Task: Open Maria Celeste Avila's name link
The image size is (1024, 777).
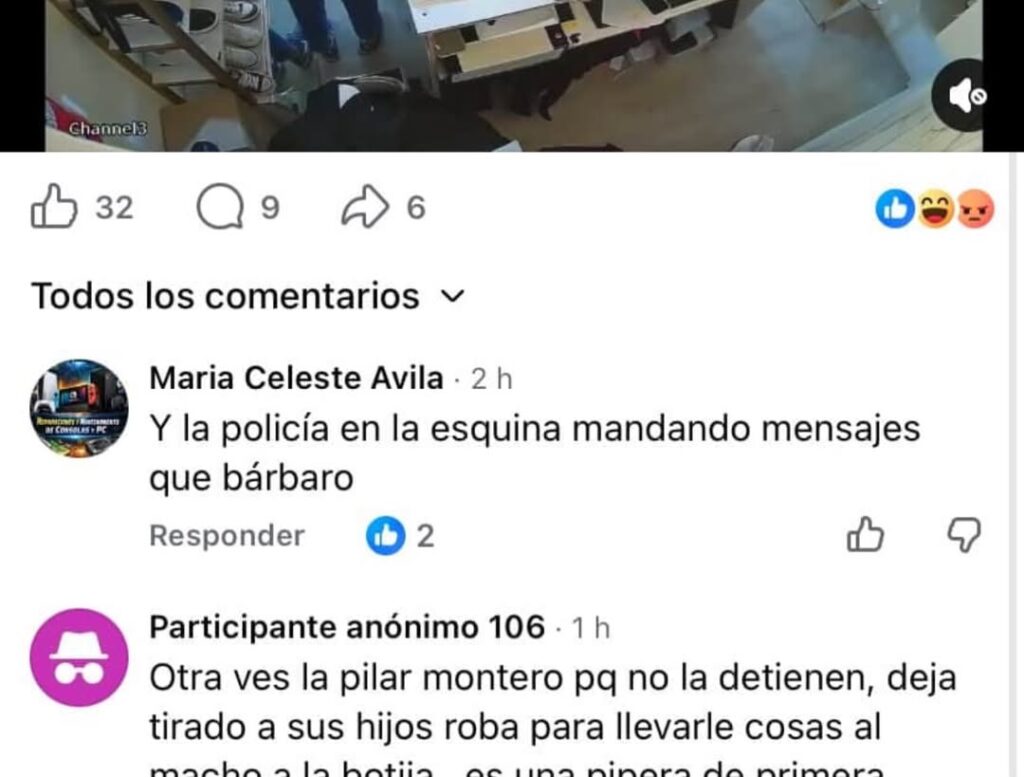Action: (296, 379)
